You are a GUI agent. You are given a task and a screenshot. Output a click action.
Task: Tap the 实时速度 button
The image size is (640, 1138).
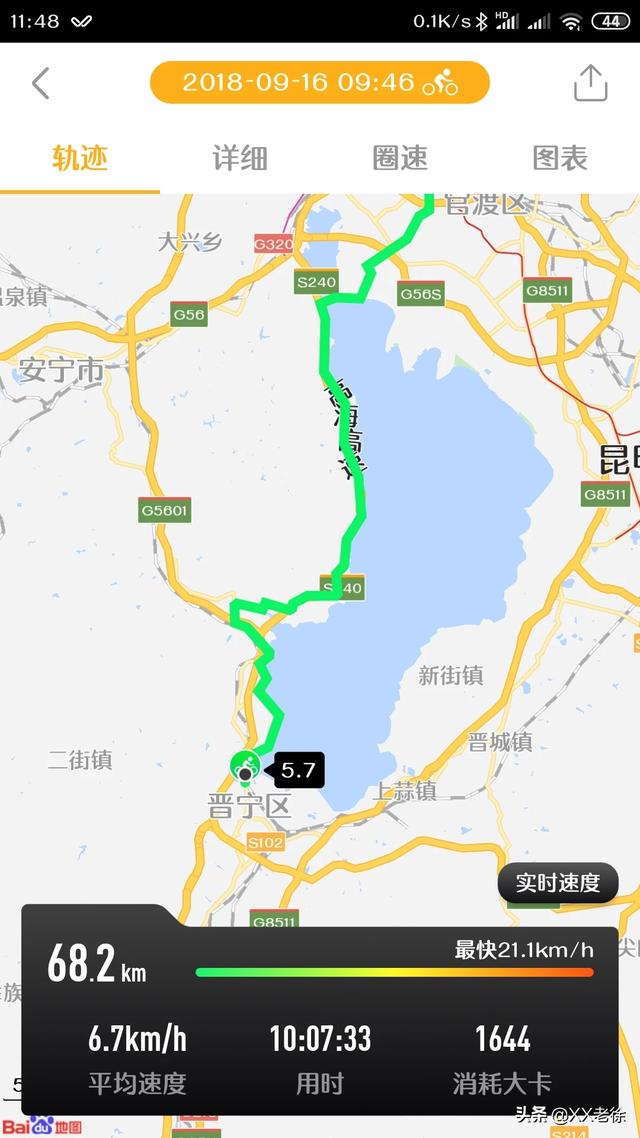pos(558,883)
